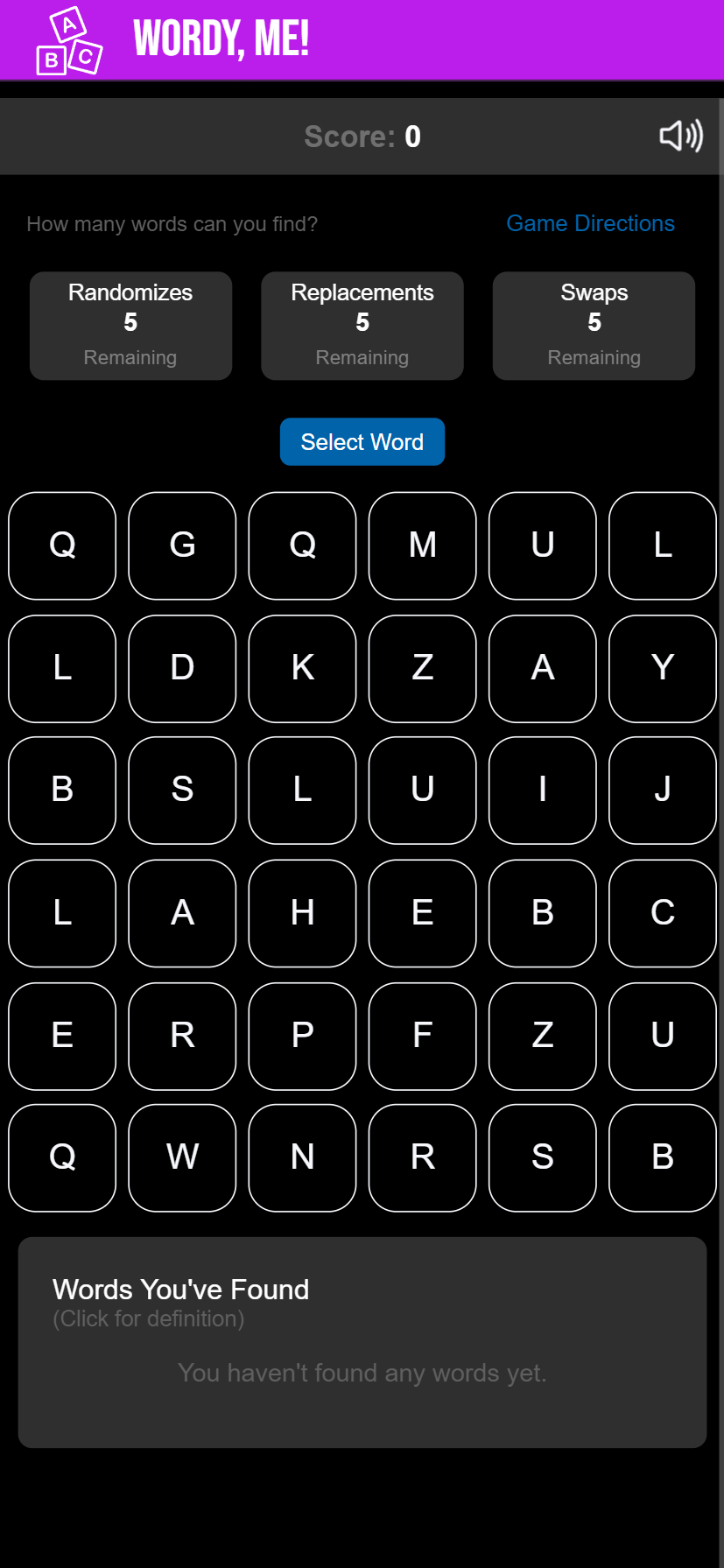
Task: Tap the letter C tile
Action: [x=662, y=912]
